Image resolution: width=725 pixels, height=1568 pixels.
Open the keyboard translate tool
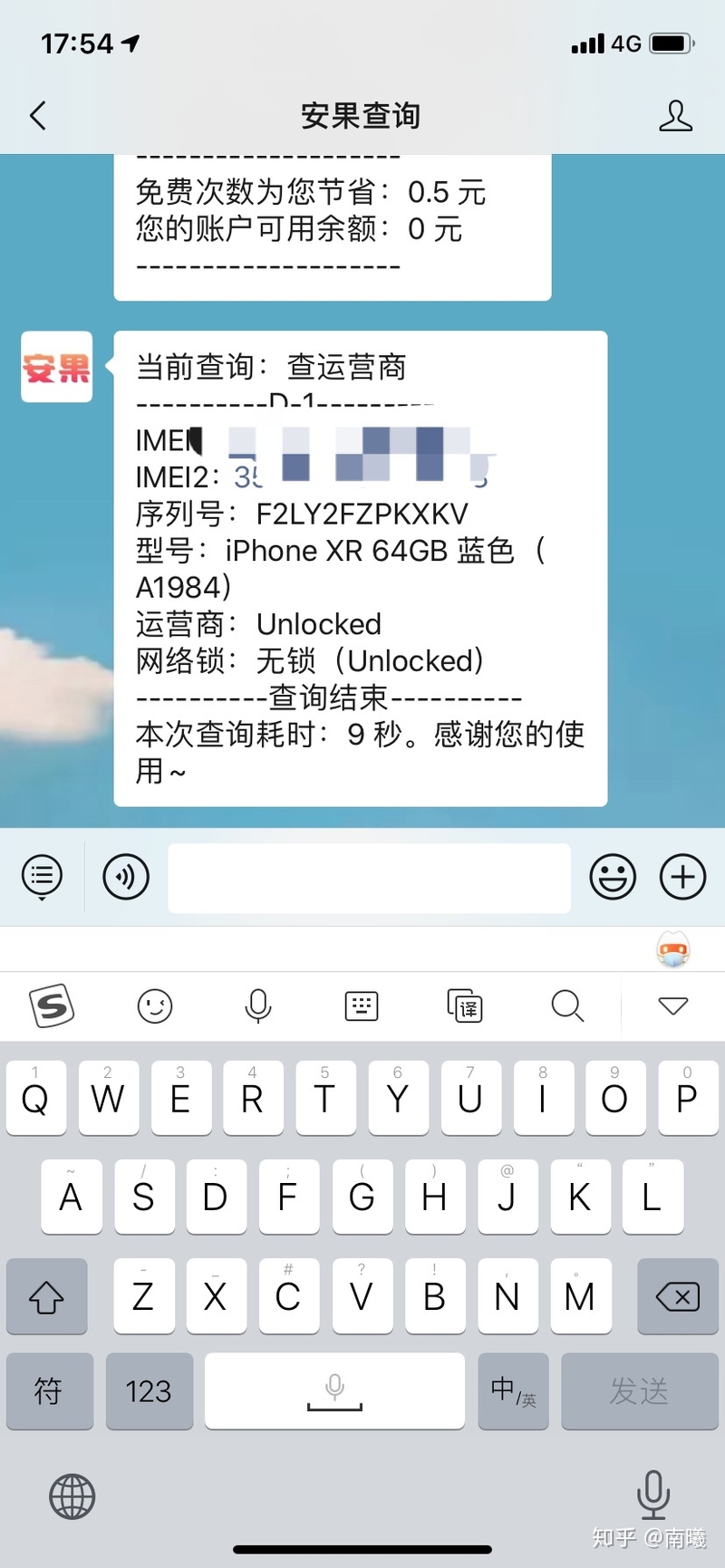pyautogui.click(x=465, y=1005)
